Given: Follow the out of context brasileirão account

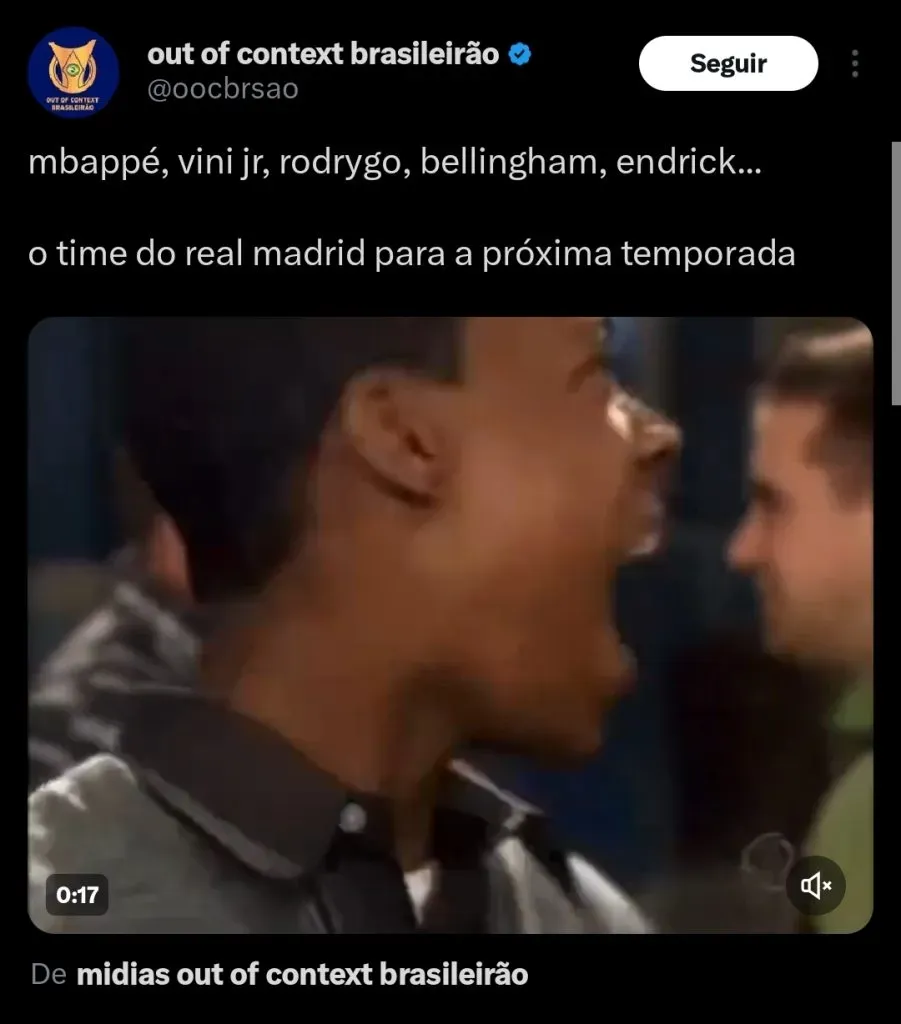Looking at the screenshot, I should click(x=728, y=64).
